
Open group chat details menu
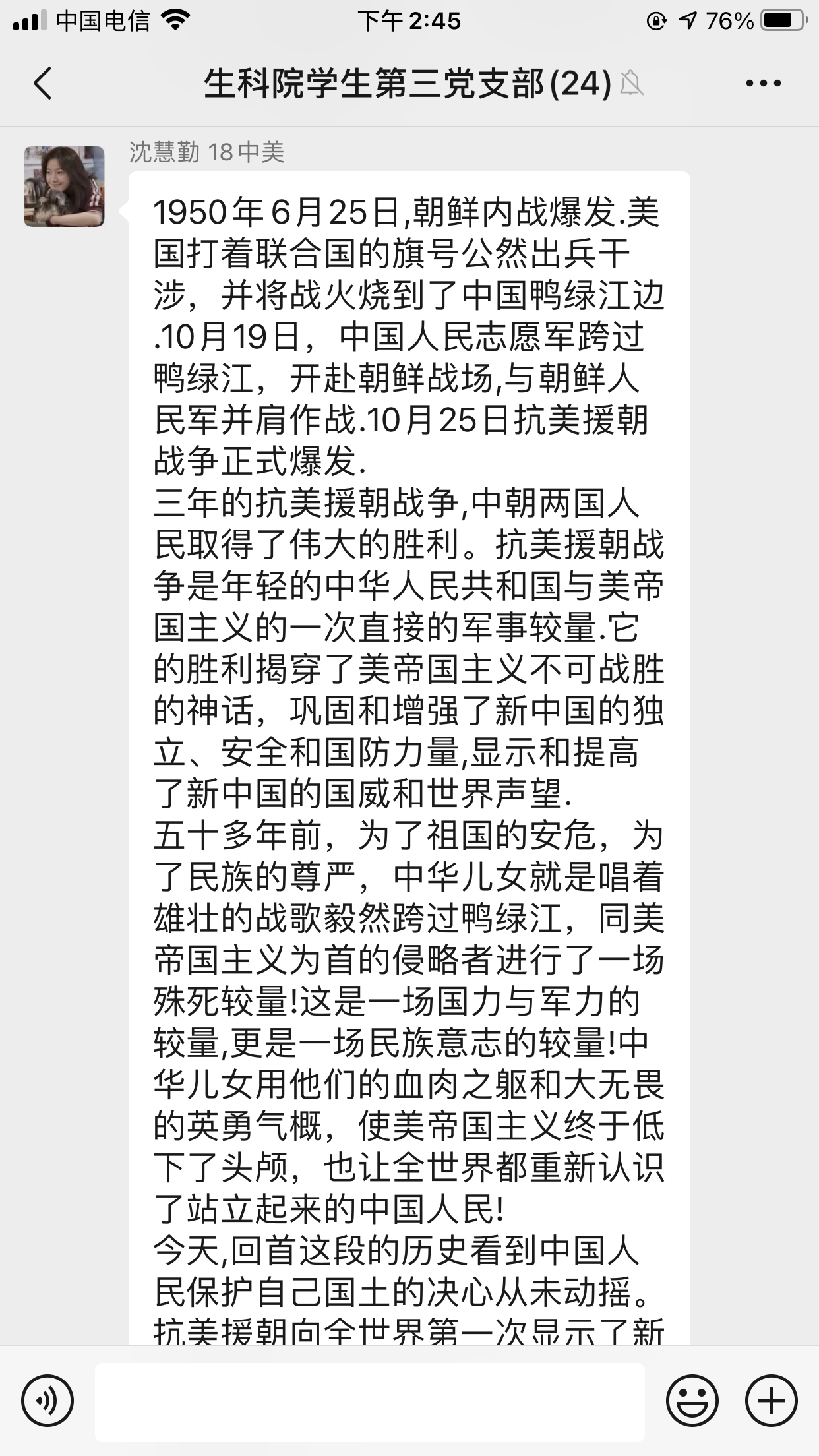click(x=763, y=84)
